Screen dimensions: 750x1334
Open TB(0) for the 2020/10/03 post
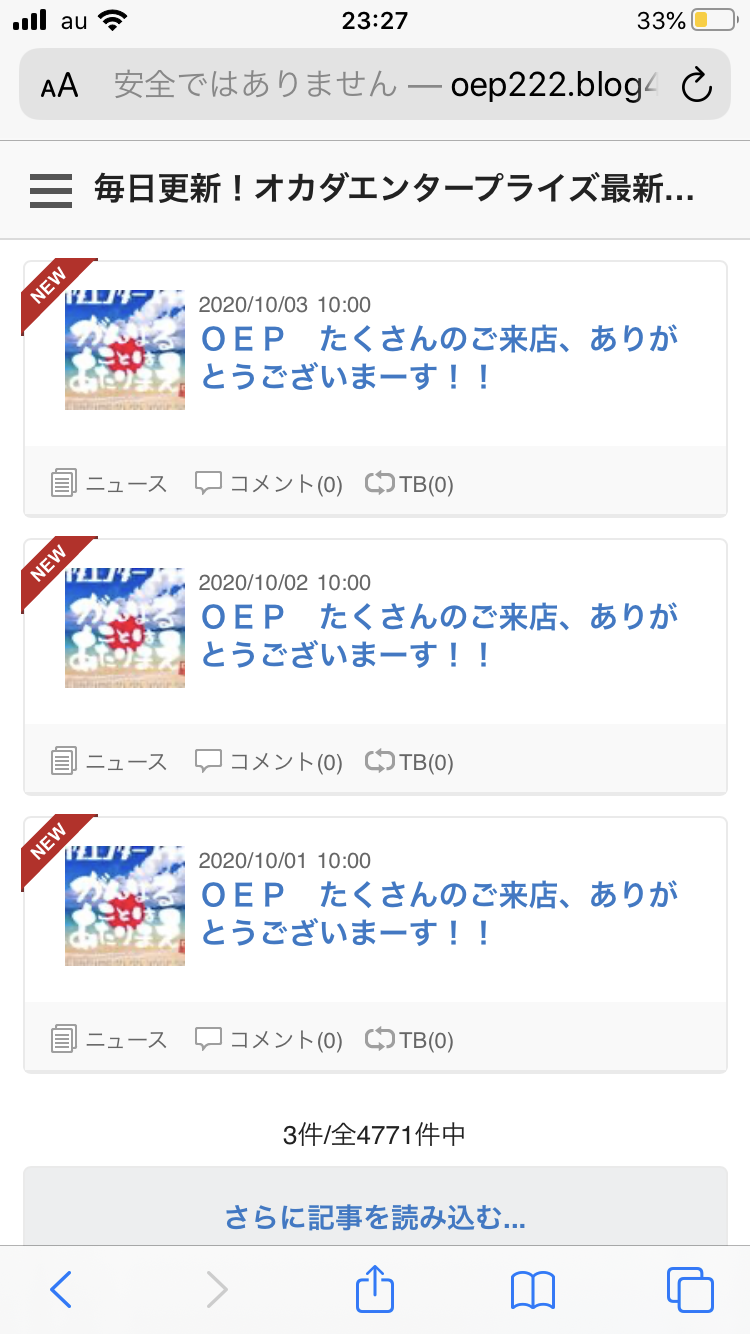point(410,484)
